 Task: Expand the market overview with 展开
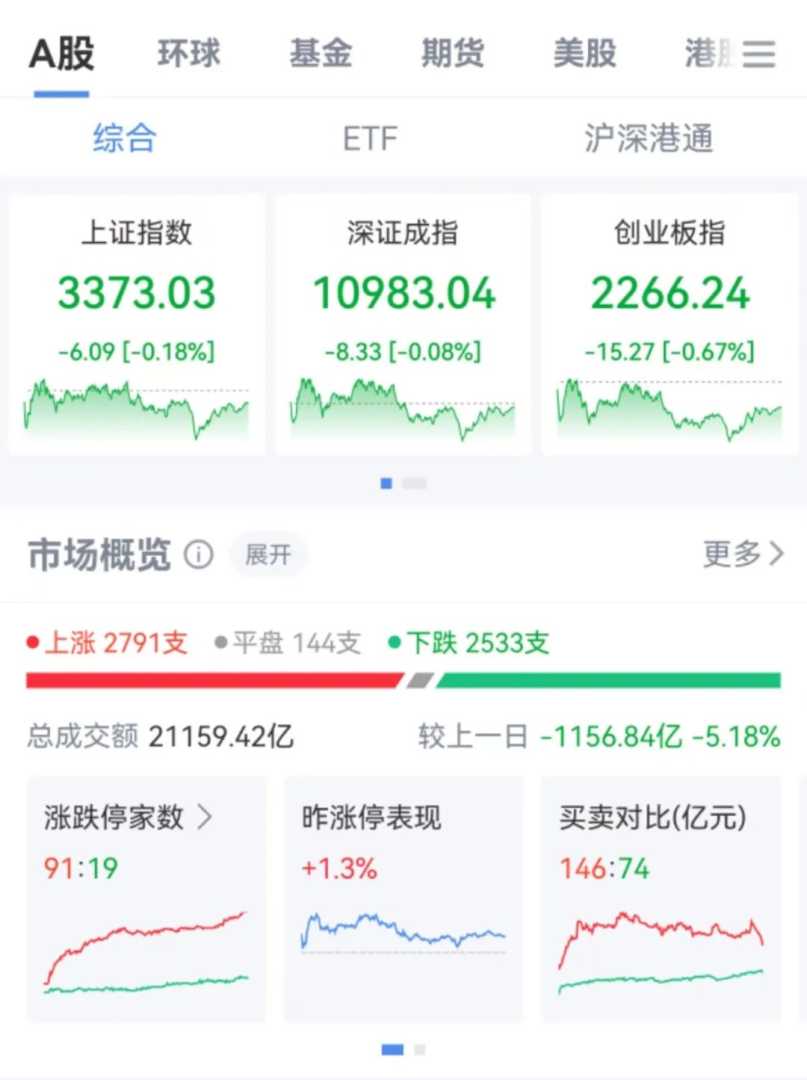[x=267, y=555]
